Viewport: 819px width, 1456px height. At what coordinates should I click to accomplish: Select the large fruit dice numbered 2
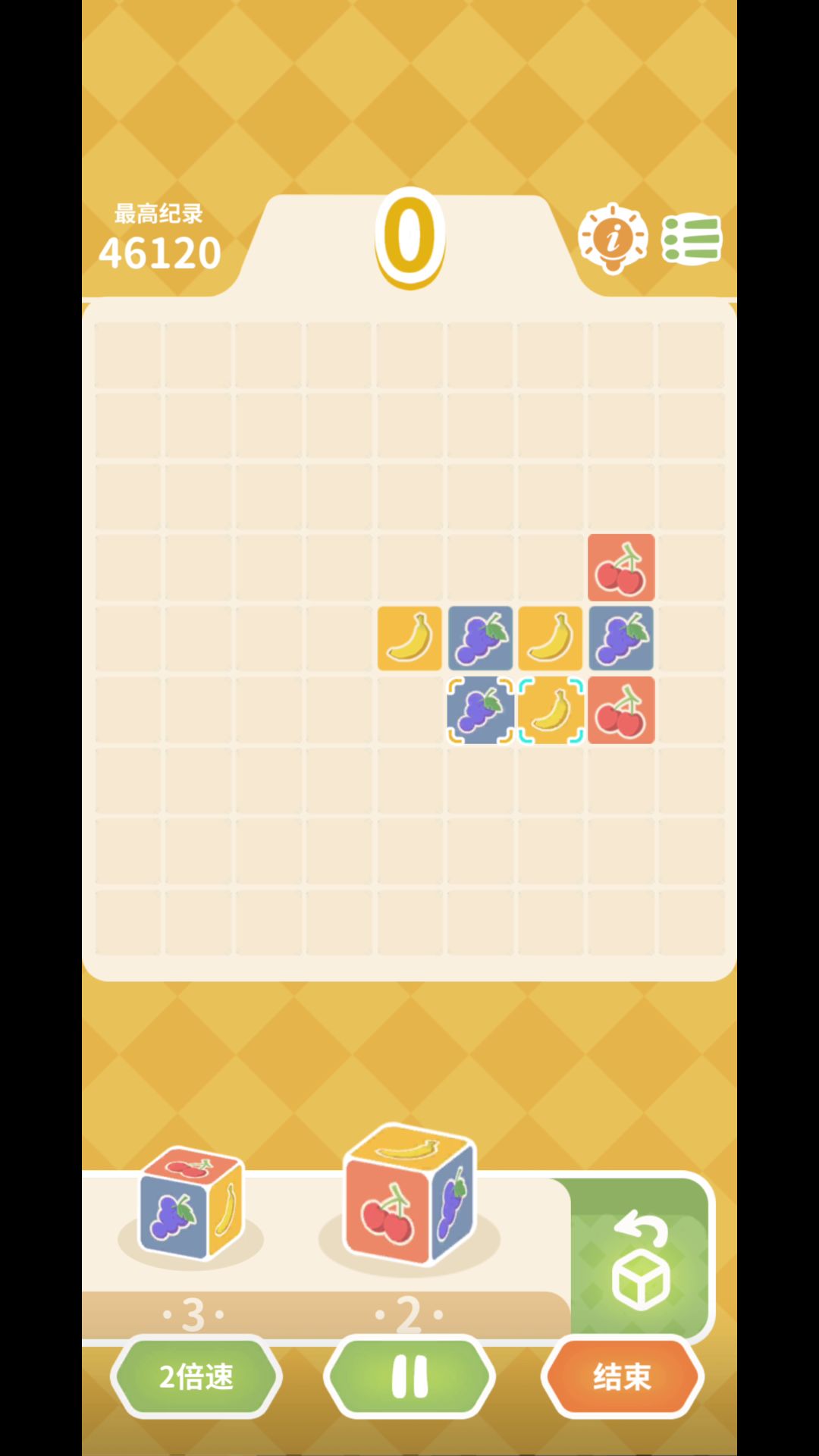(x=409, y=1198)
